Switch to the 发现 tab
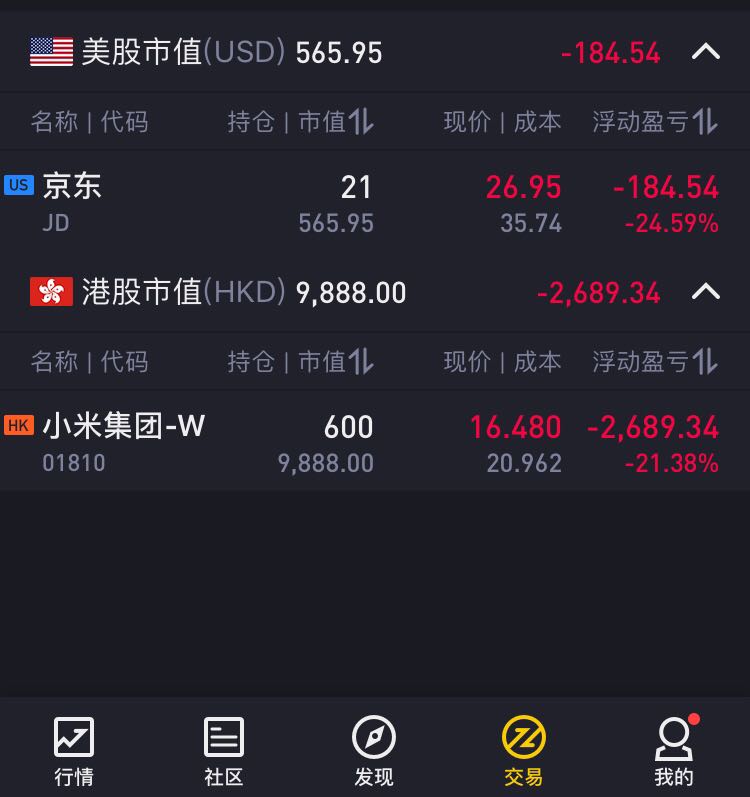This screenshot has height=797, width=750. [374, 752]
